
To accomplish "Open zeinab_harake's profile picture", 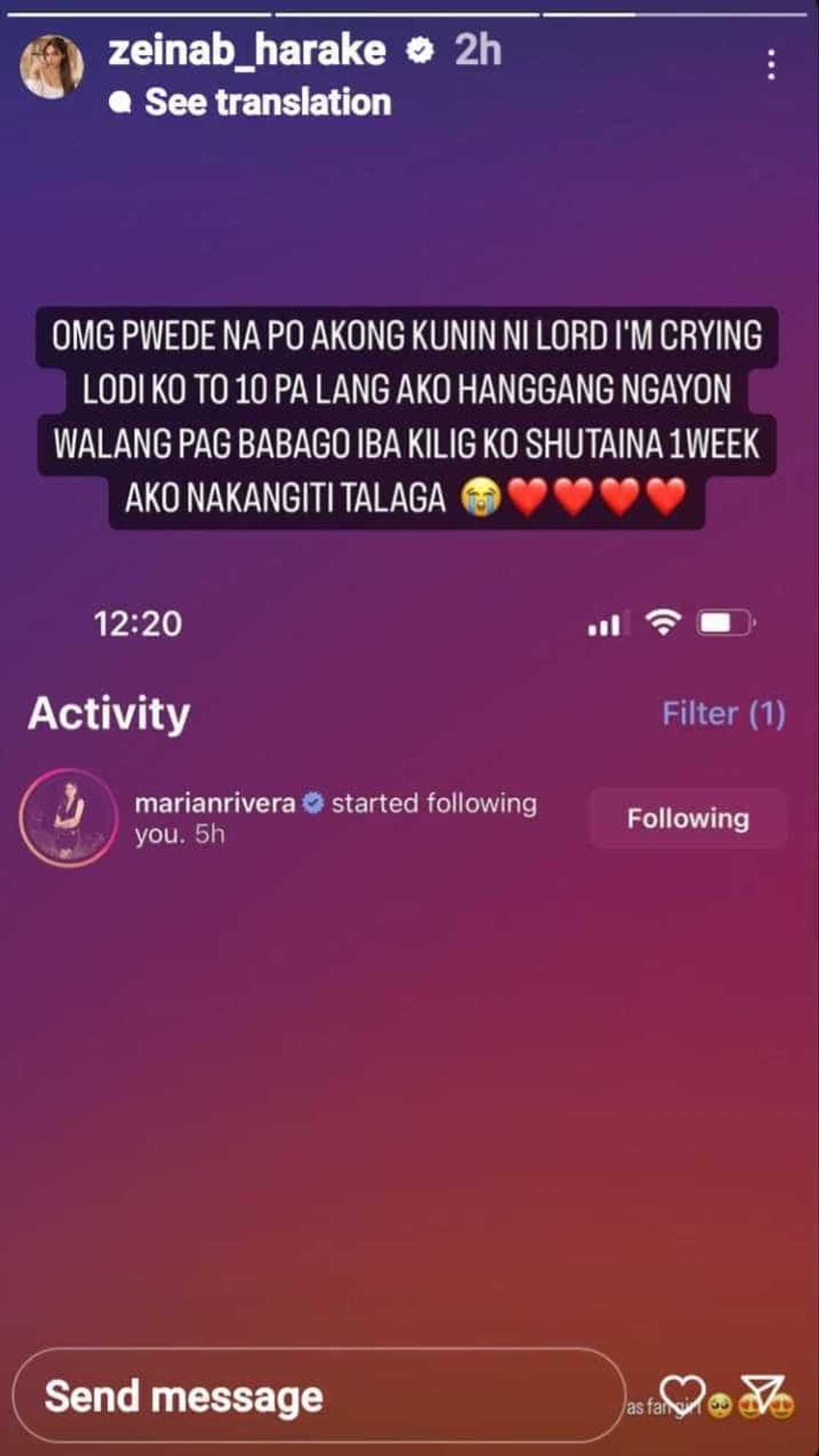I will [x=51, y=66].
